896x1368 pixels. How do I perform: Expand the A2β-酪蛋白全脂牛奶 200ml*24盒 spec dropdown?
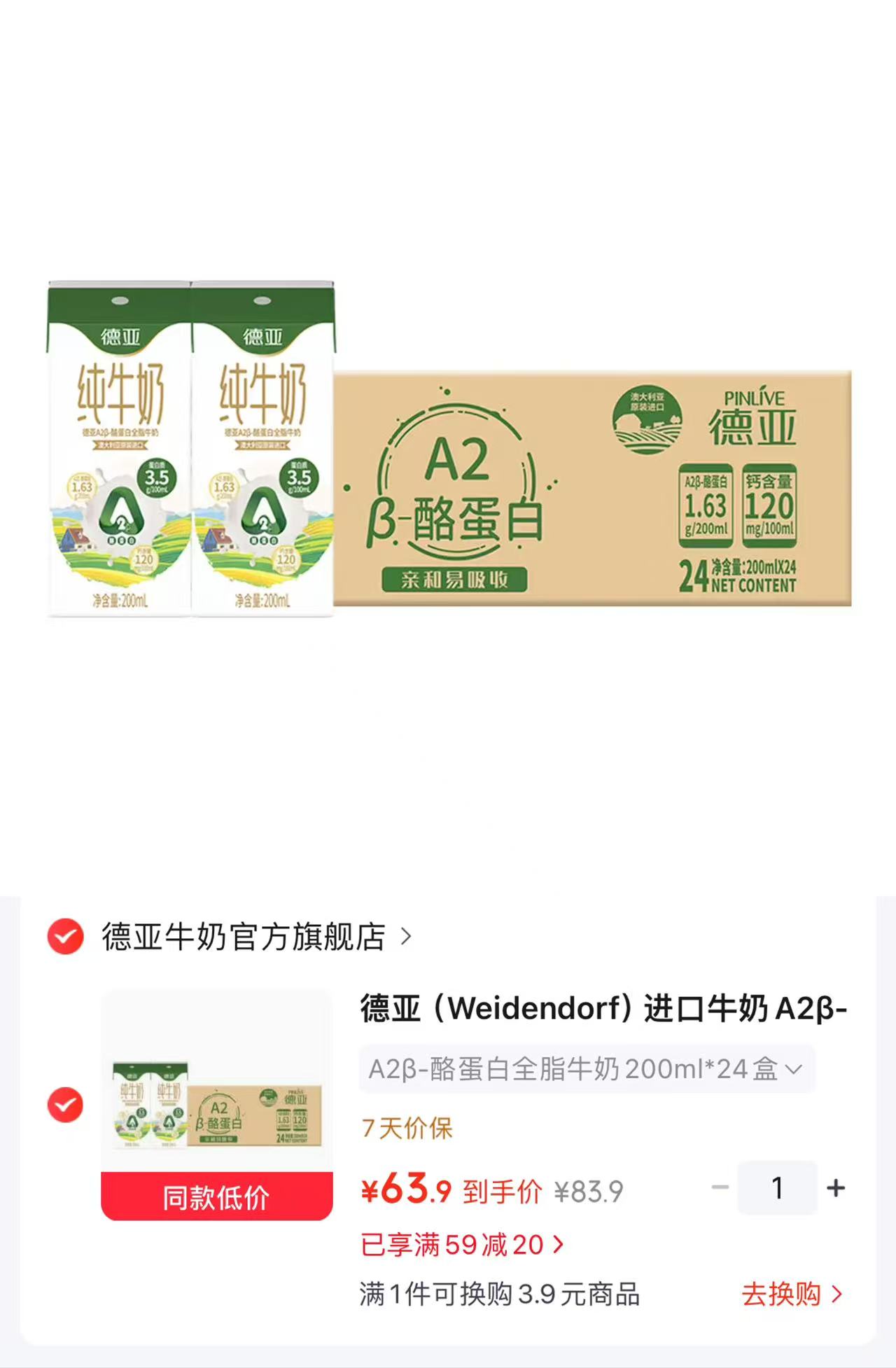587,1069
